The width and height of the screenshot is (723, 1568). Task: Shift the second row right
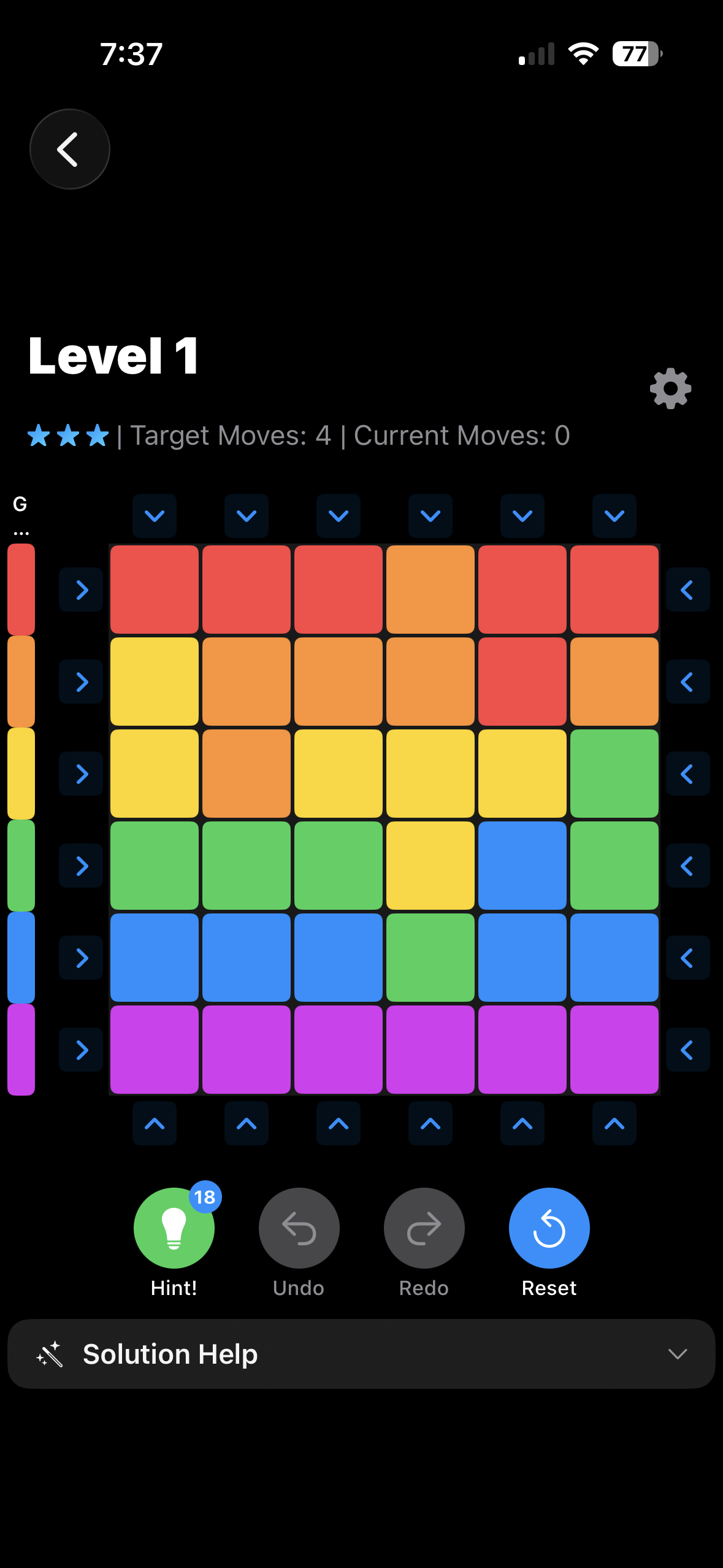point(81,682)
